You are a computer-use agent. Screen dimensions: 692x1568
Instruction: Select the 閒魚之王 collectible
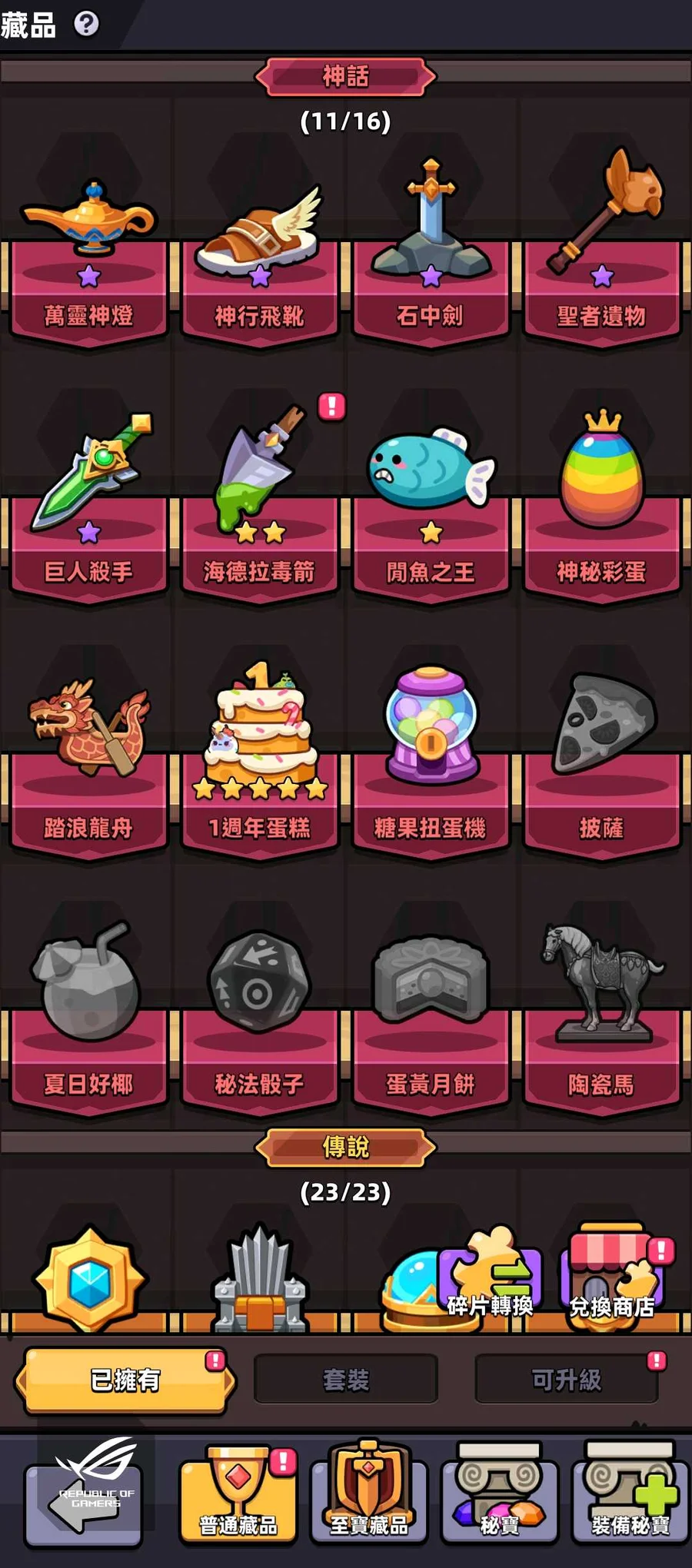coord(431,507)
